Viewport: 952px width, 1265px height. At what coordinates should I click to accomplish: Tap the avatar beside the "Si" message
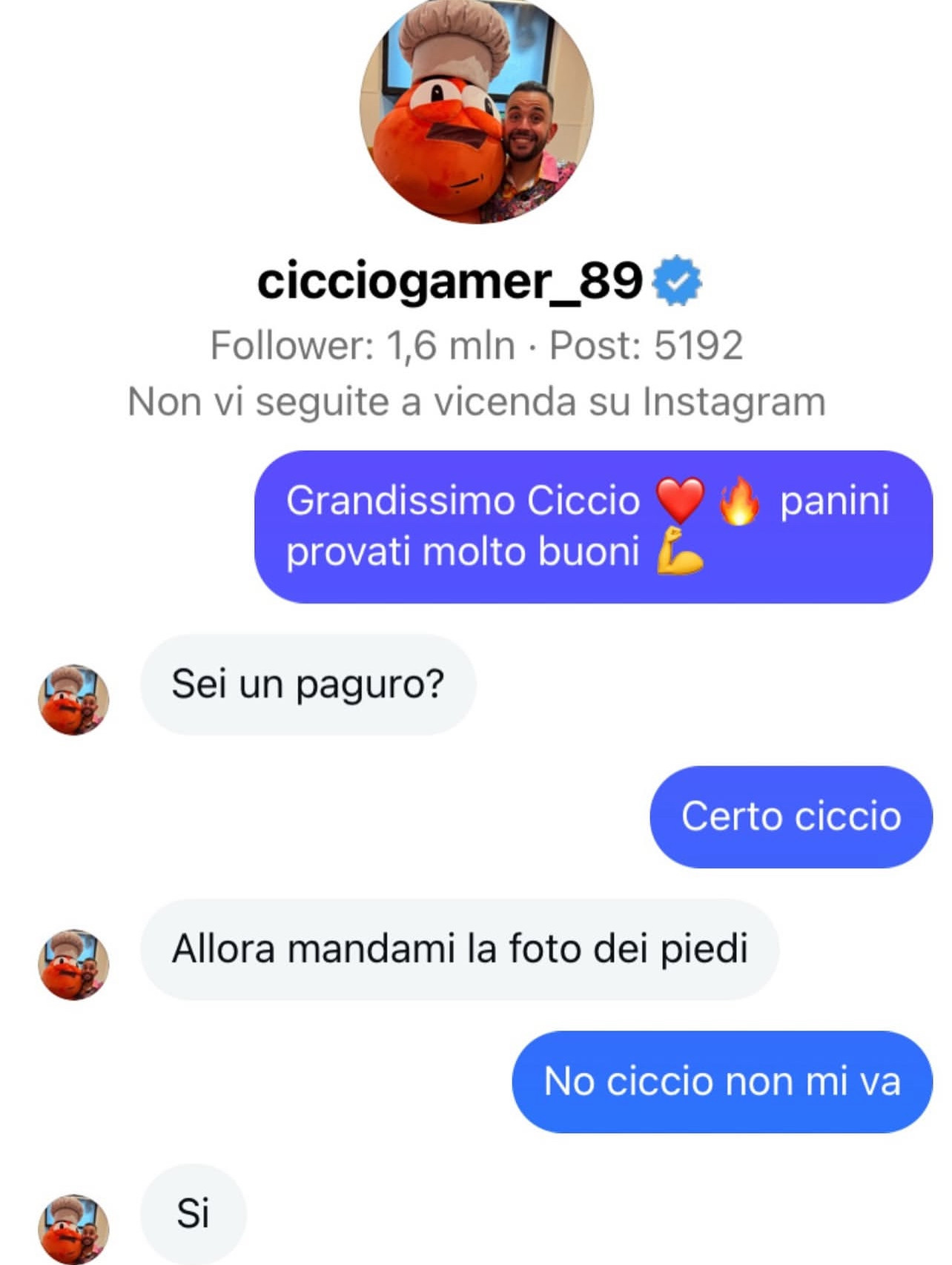pyautogui.click(x=73, y=1227)
